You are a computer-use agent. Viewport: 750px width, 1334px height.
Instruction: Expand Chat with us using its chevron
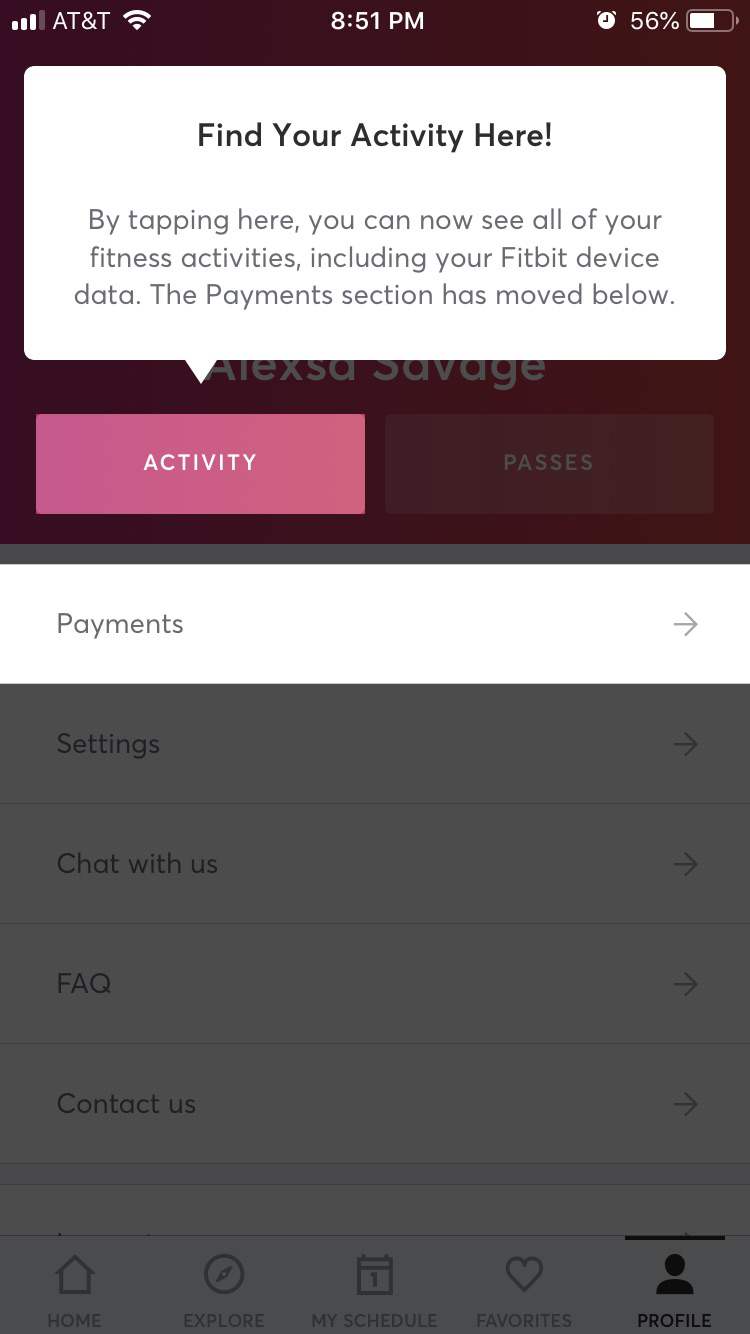pos(686,863)
